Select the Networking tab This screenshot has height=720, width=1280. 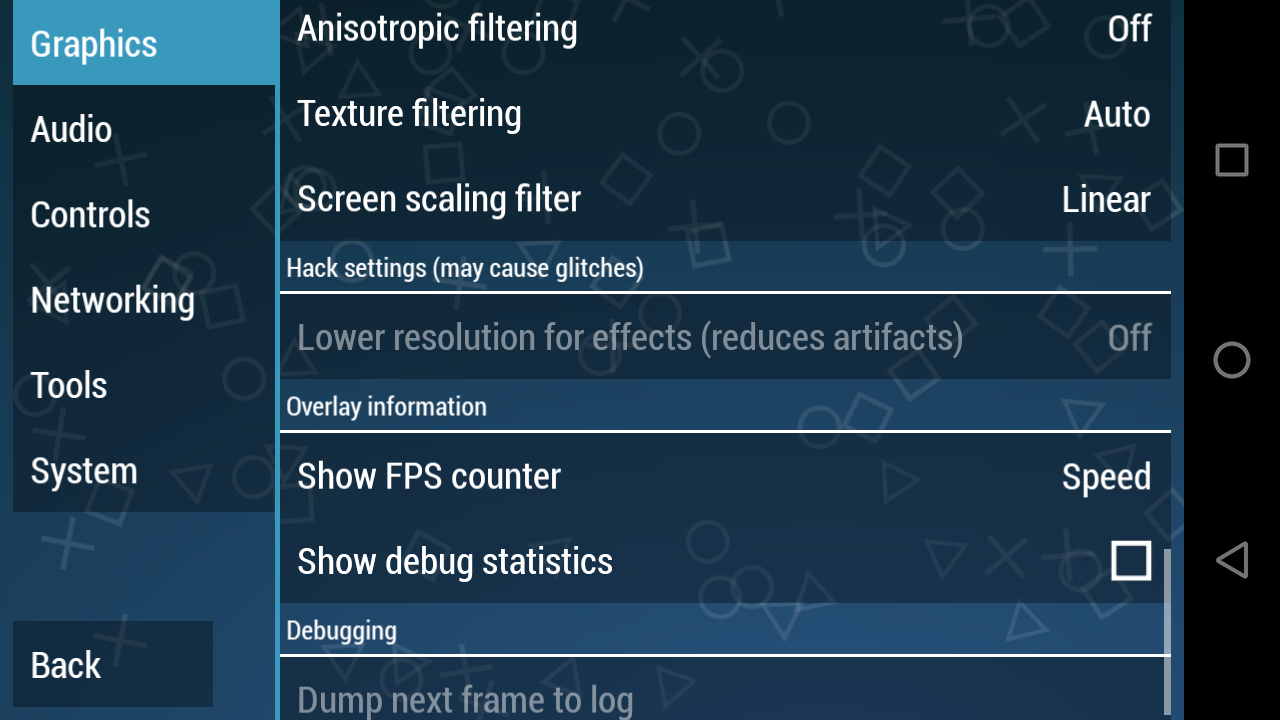(143, 300)
